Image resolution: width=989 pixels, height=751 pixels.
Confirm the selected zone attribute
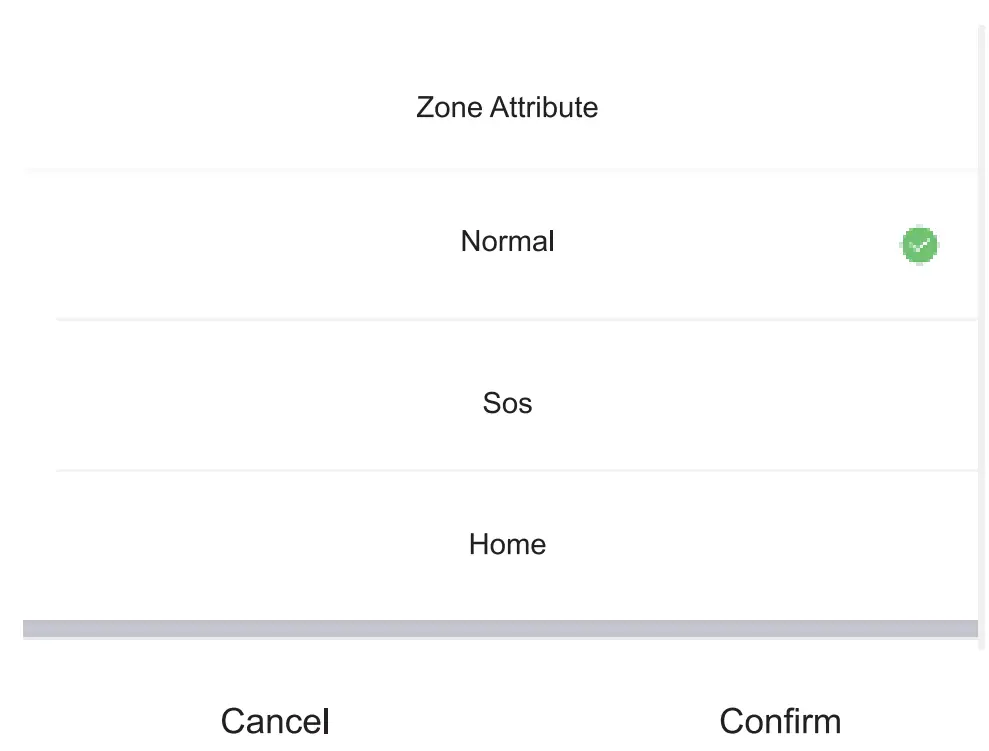tap(780, 721)
